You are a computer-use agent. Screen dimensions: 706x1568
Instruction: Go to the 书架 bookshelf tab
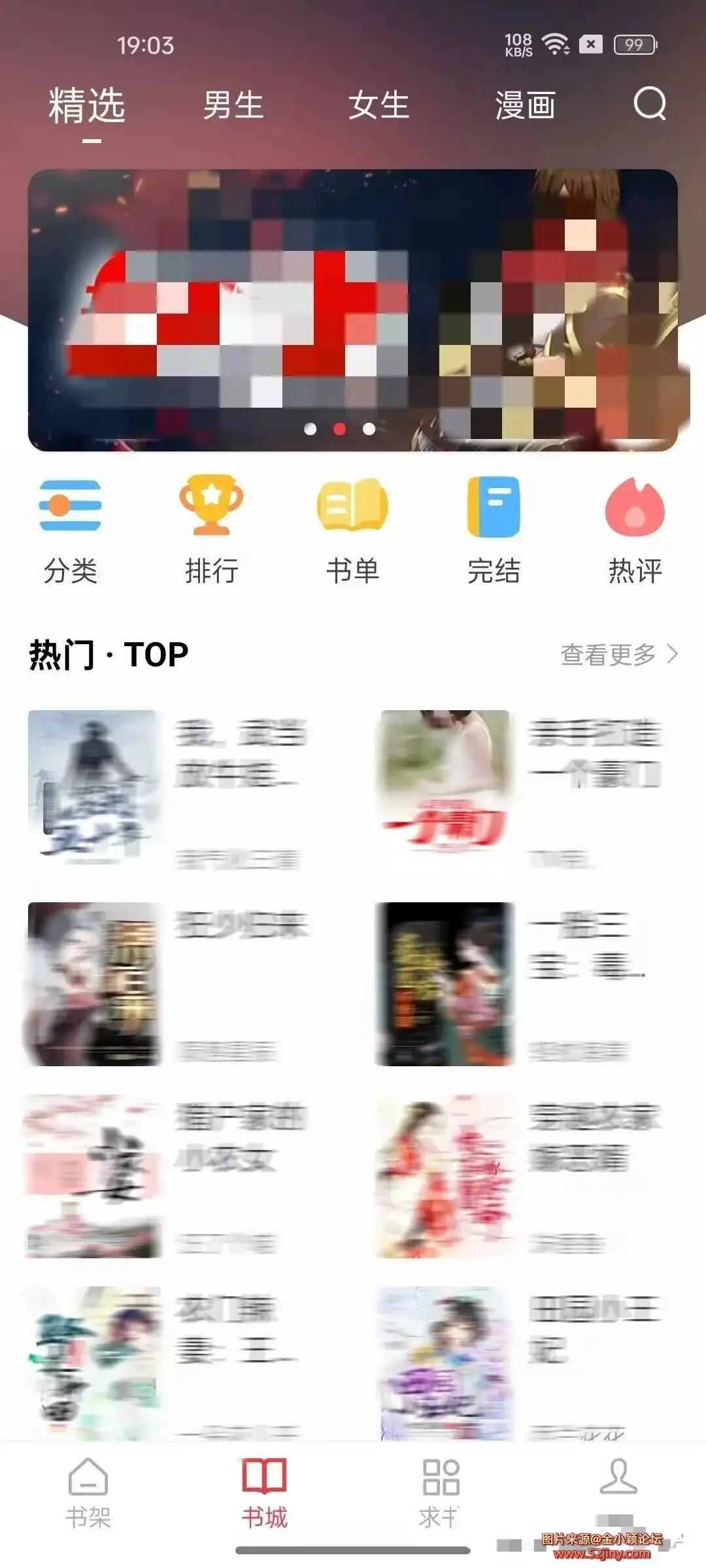88,1492
